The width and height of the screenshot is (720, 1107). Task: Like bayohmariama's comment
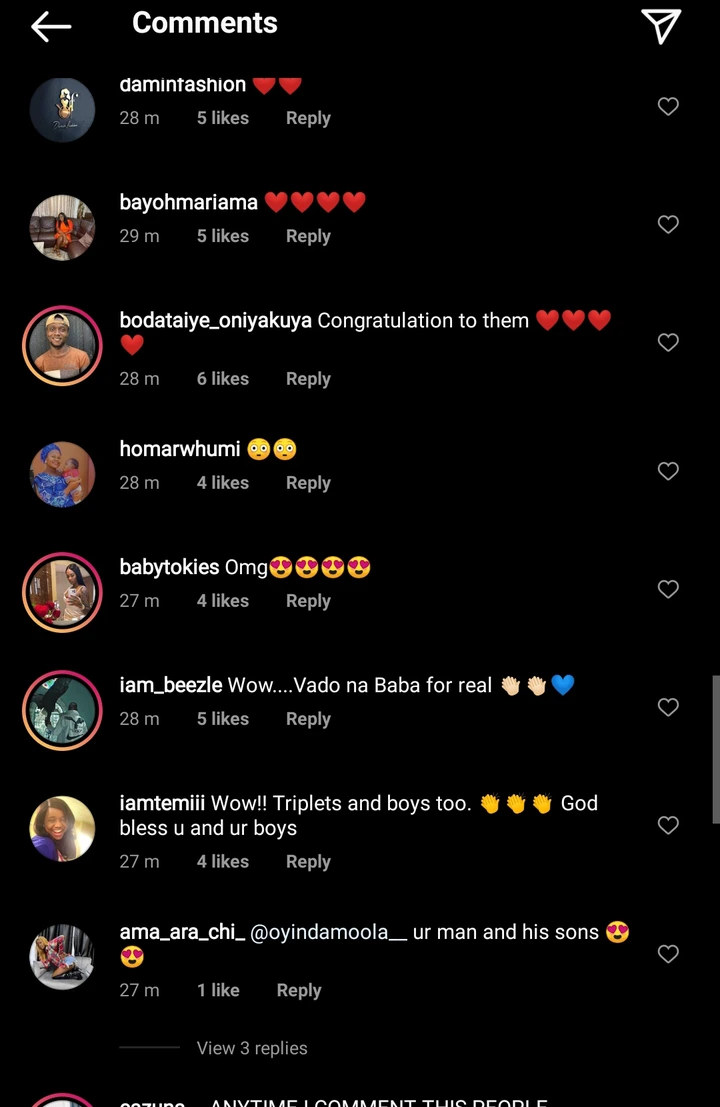[668, 225]
